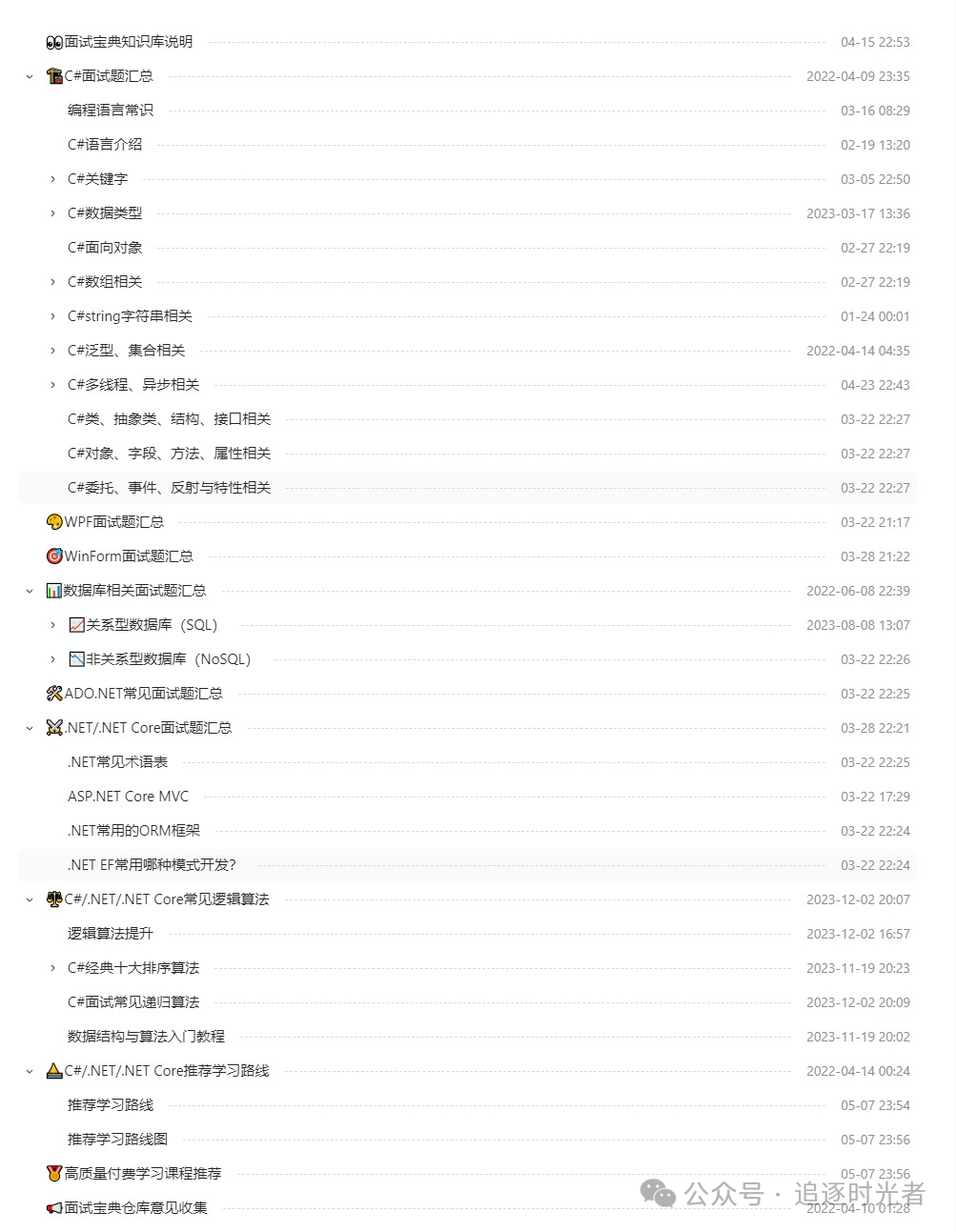Collapse the C#面试题汇总 section
The image size is (956, 1232).
point(29,76)
